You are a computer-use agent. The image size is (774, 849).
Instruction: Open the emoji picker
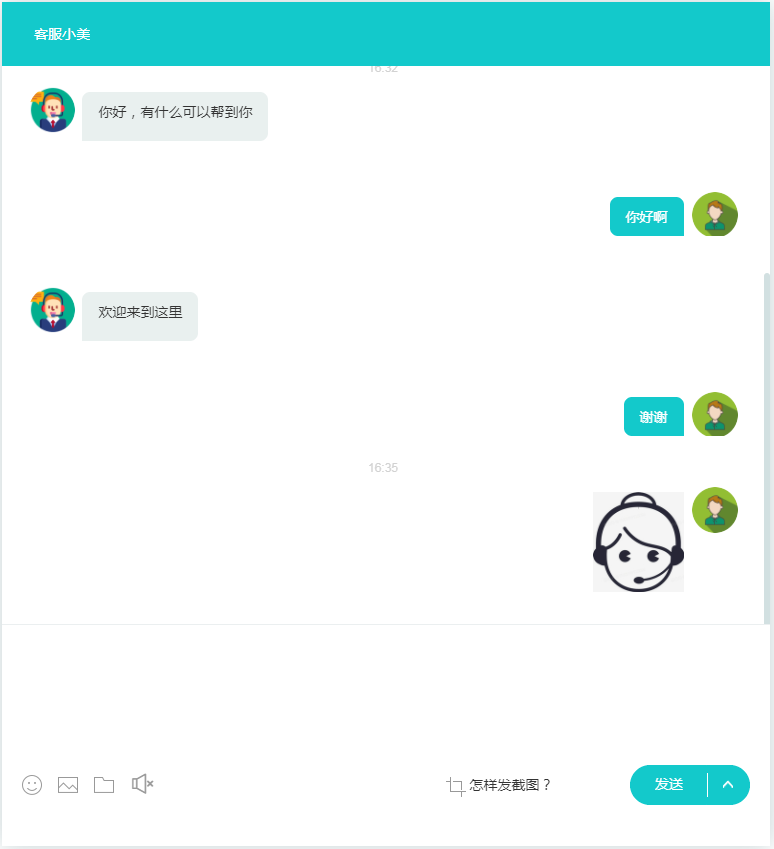[x=32, y=785]
